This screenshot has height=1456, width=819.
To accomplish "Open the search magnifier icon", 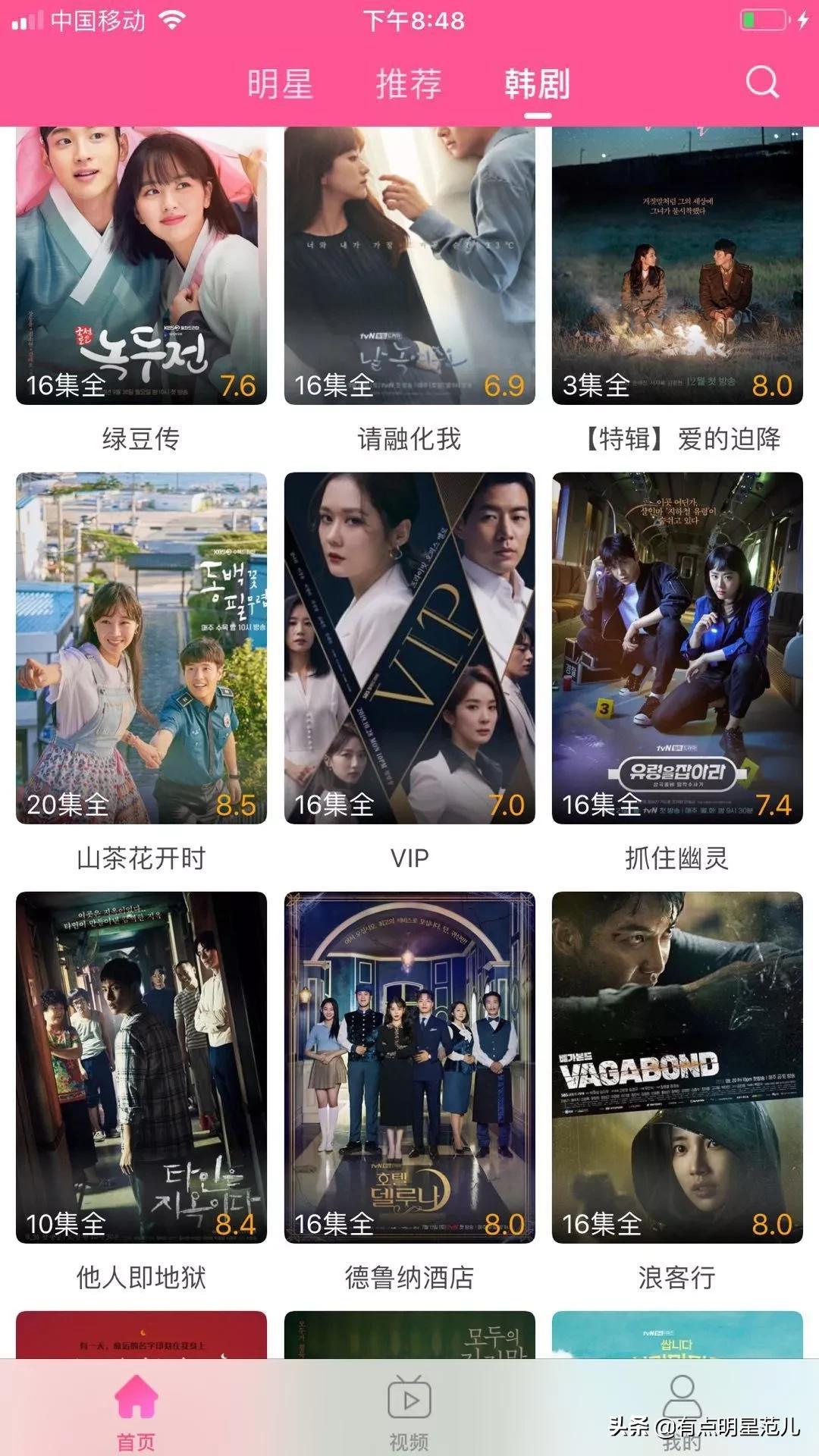I will (x=761, y=82).
